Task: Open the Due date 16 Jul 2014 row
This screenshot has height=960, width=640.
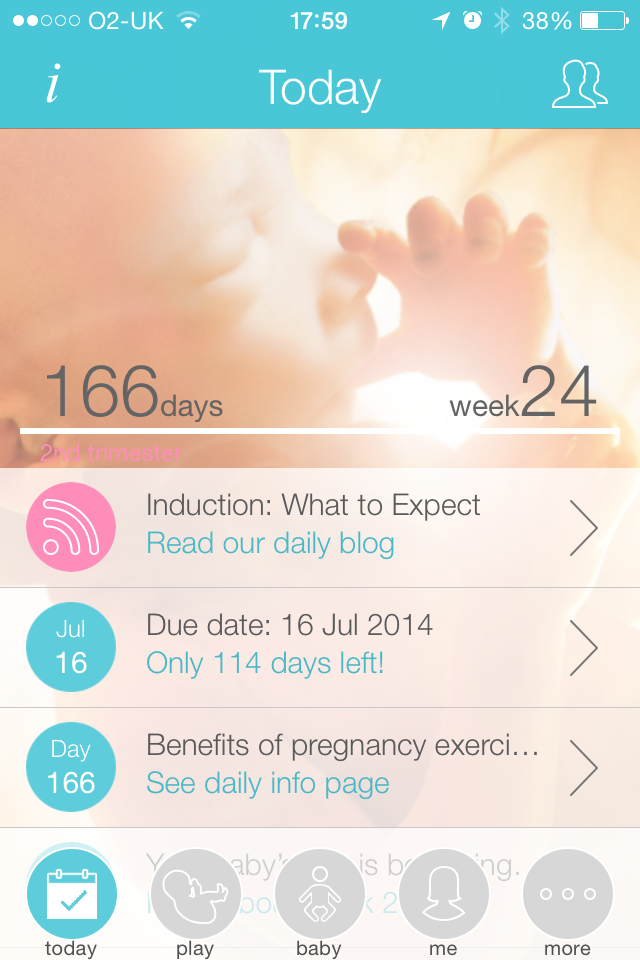Action: click(x=320, y=647)
